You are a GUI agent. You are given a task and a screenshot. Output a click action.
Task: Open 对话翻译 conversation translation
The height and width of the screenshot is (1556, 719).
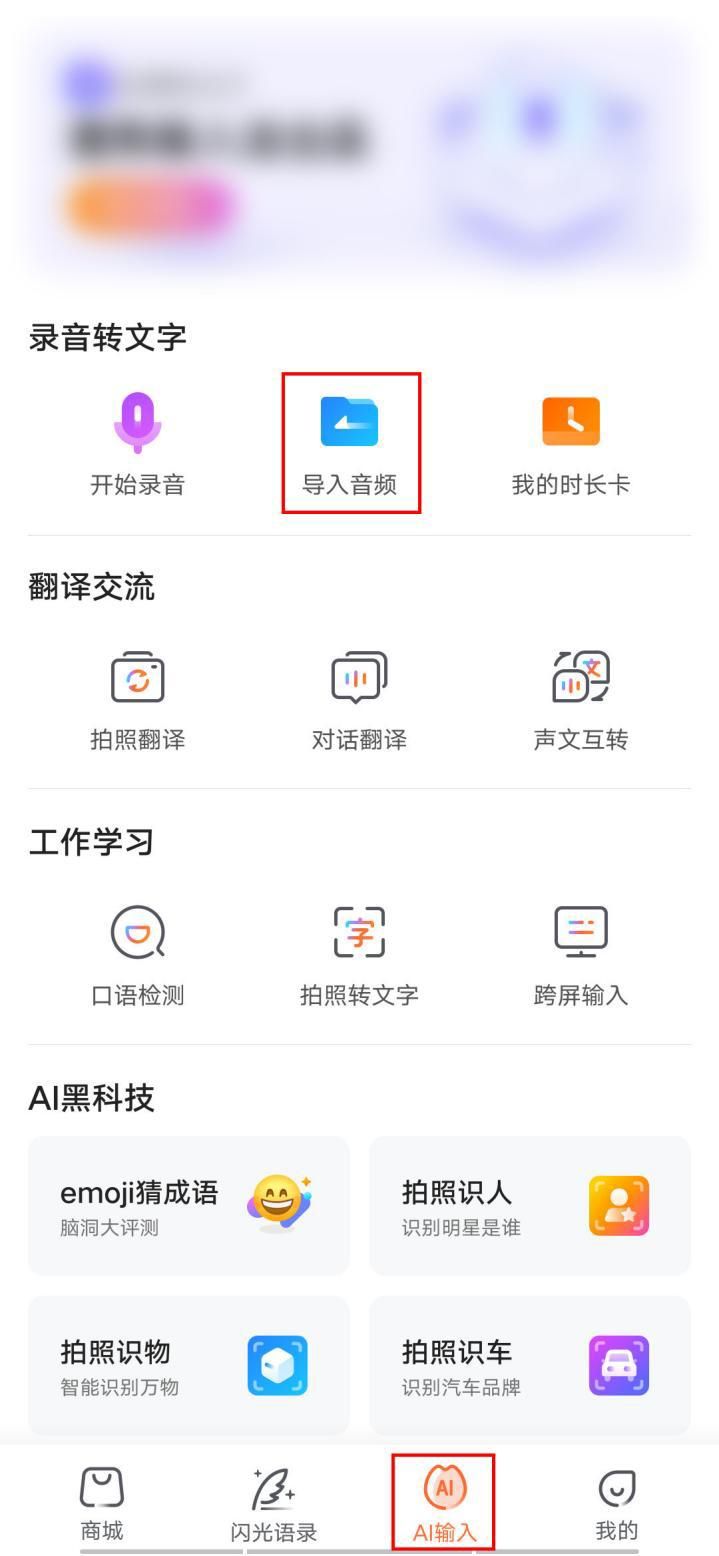pyautogui.click(x=359, y=699)
